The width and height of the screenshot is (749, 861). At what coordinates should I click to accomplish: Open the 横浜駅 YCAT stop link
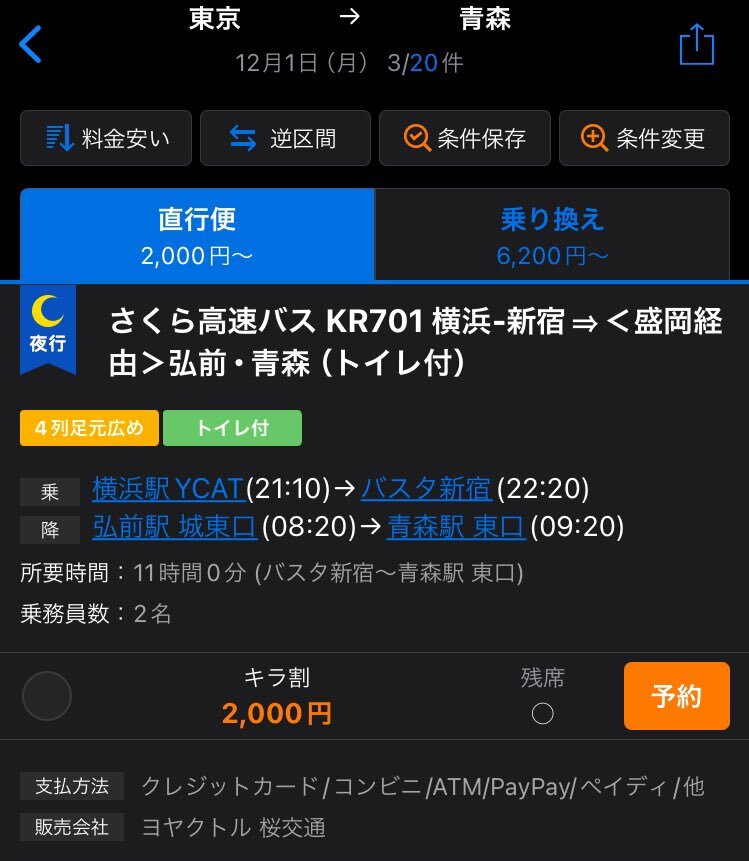[x=168, y=488]
